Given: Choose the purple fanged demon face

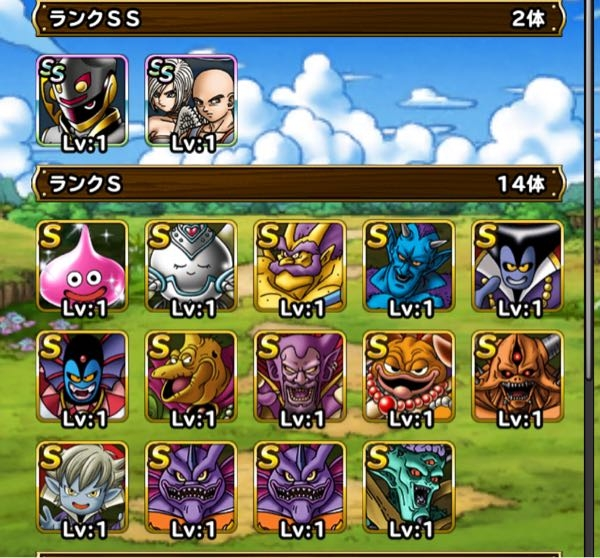Looking at the screenshot, I should [x=300, y=377].
